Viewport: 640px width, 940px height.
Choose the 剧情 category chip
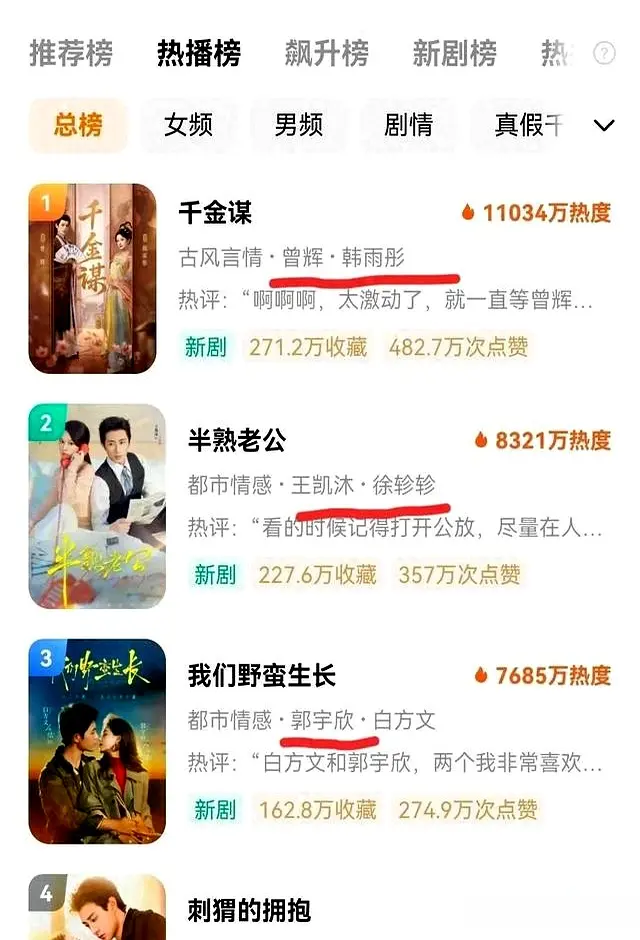[408, 125]
